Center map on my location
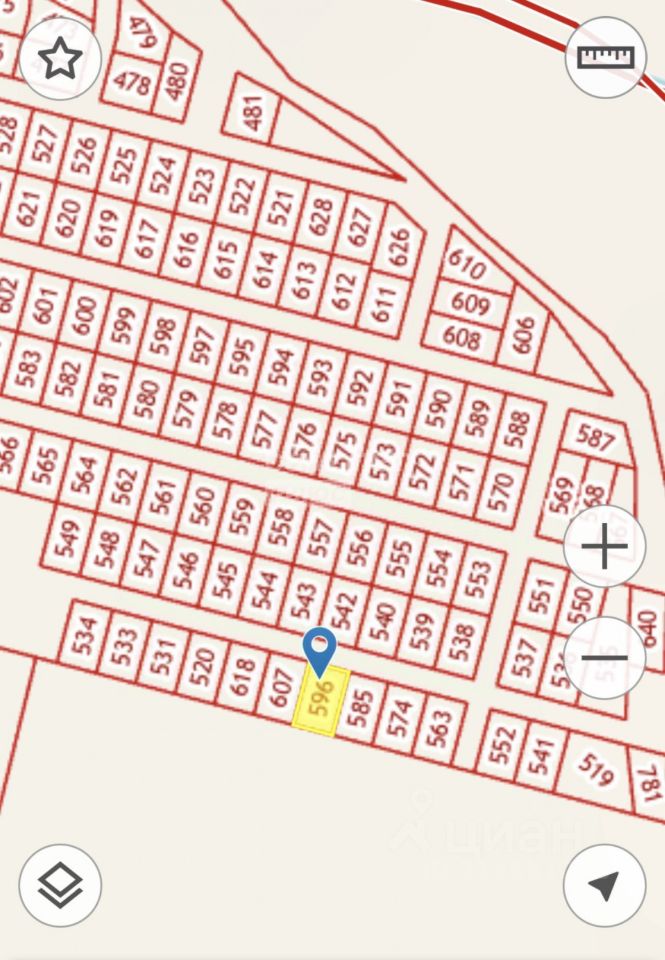The height and width of the screenshot is (960, 665). pyautogui.click(x=604, y=885)
